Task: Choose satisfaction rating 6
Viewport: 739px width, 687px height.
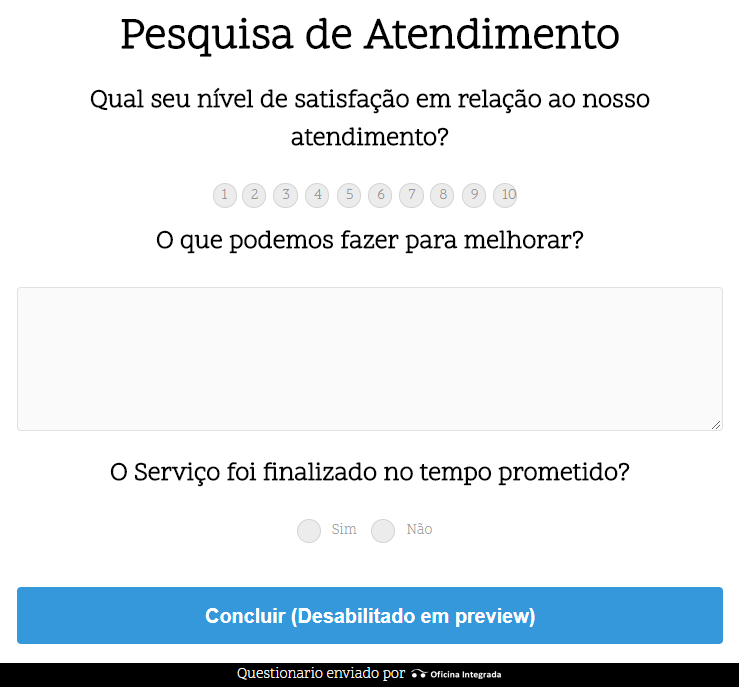Action: click(x=379, y=195)
